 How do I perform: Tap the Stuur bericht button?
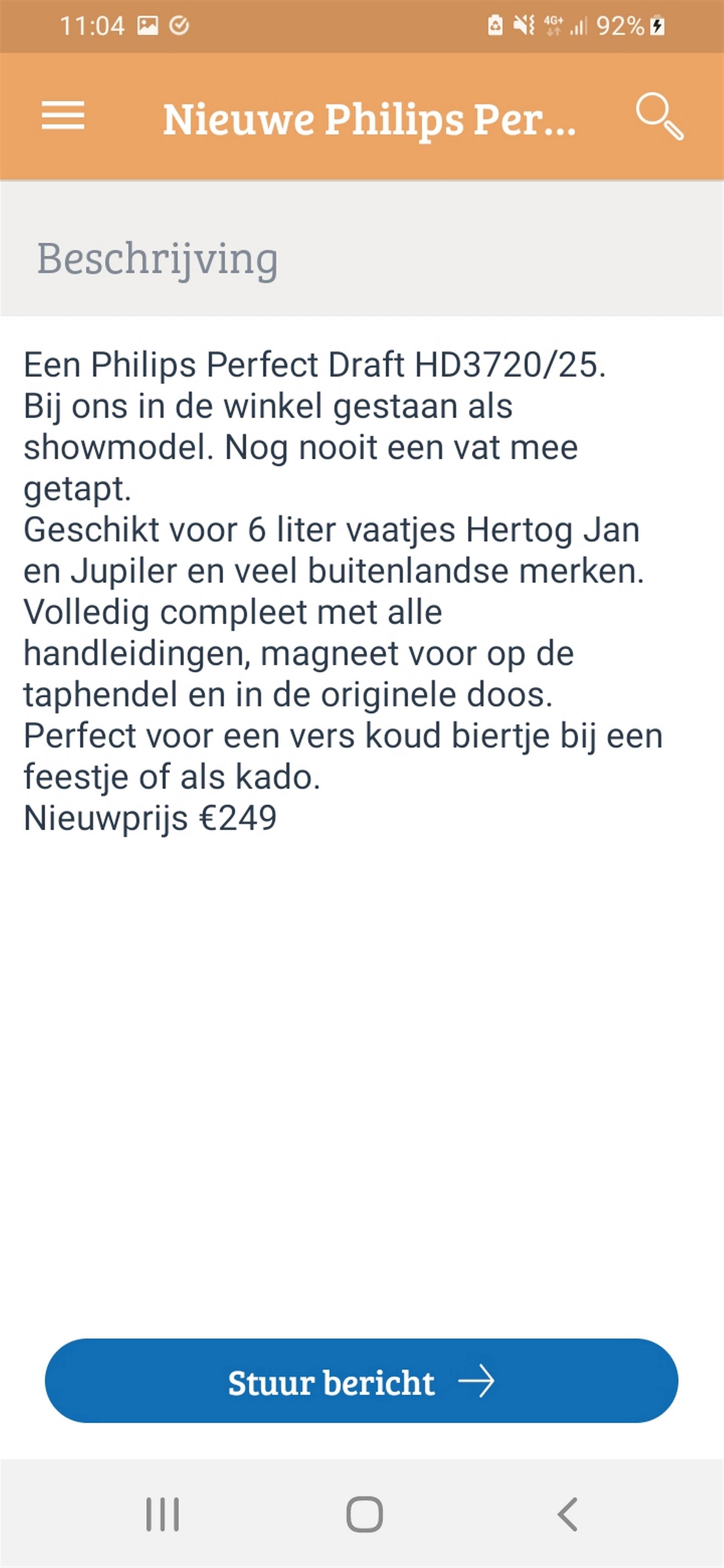pyautogui.click(x=362, y=1381)
